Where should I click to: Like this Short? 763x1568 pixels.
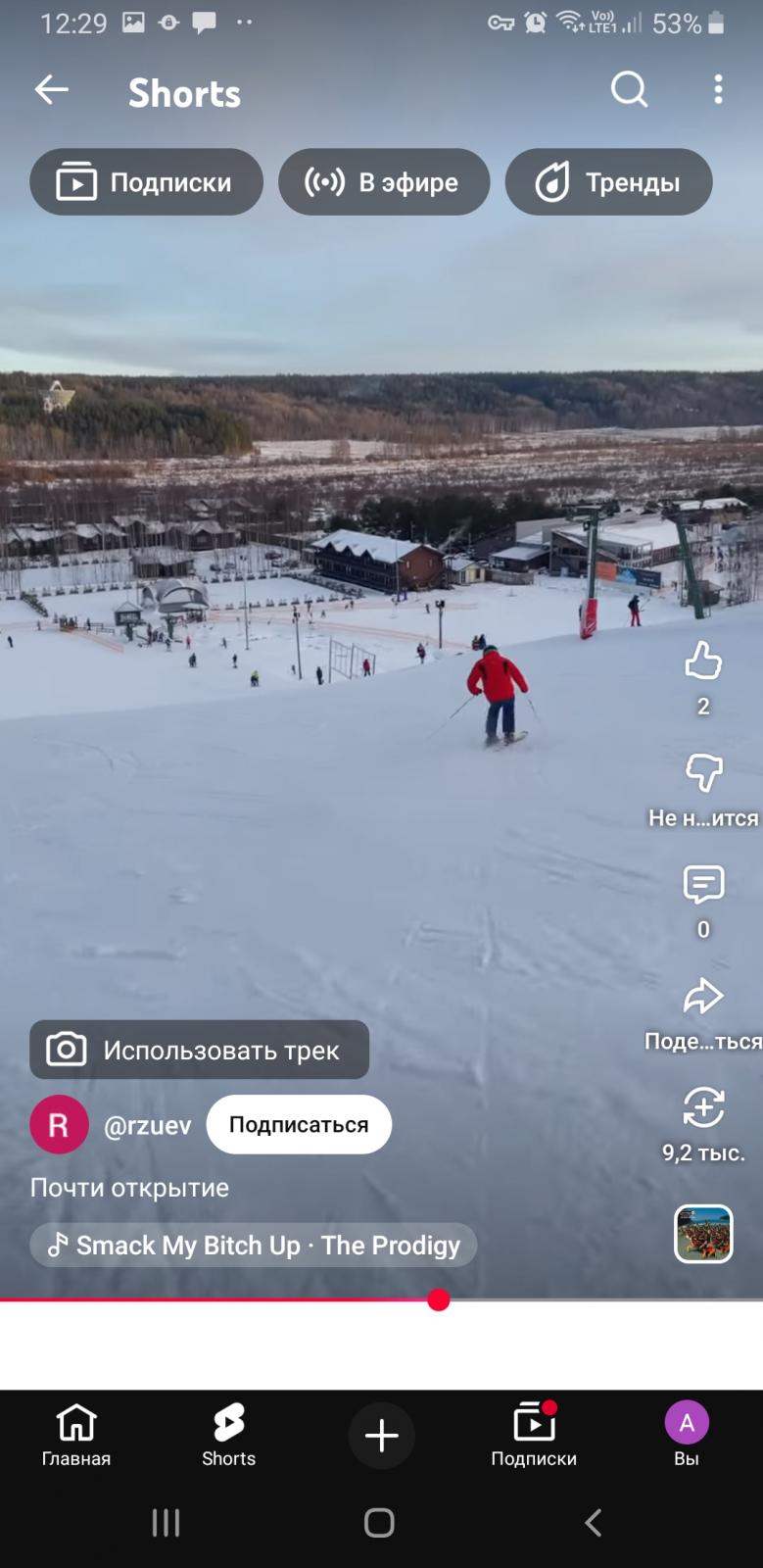coord(702,663)
